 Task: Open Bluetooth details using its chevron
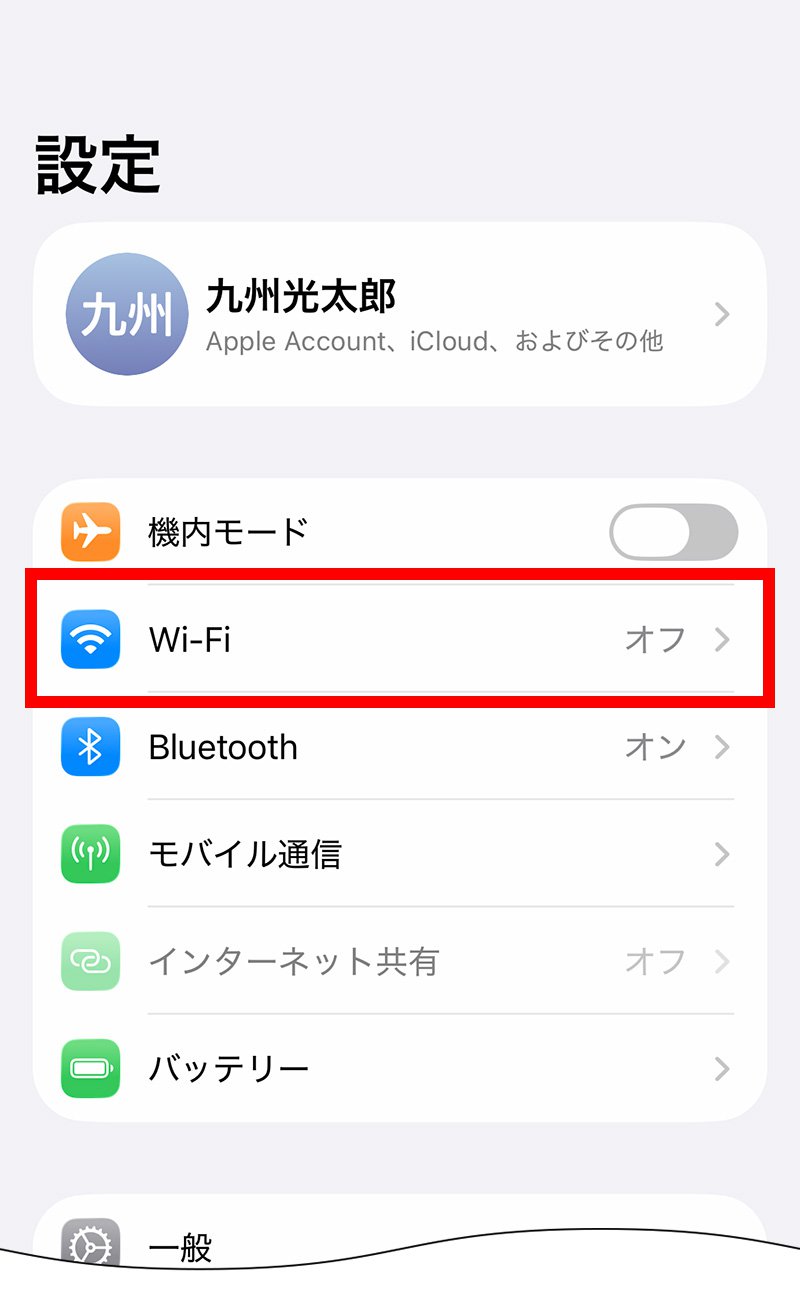click(x=722, y=747)
